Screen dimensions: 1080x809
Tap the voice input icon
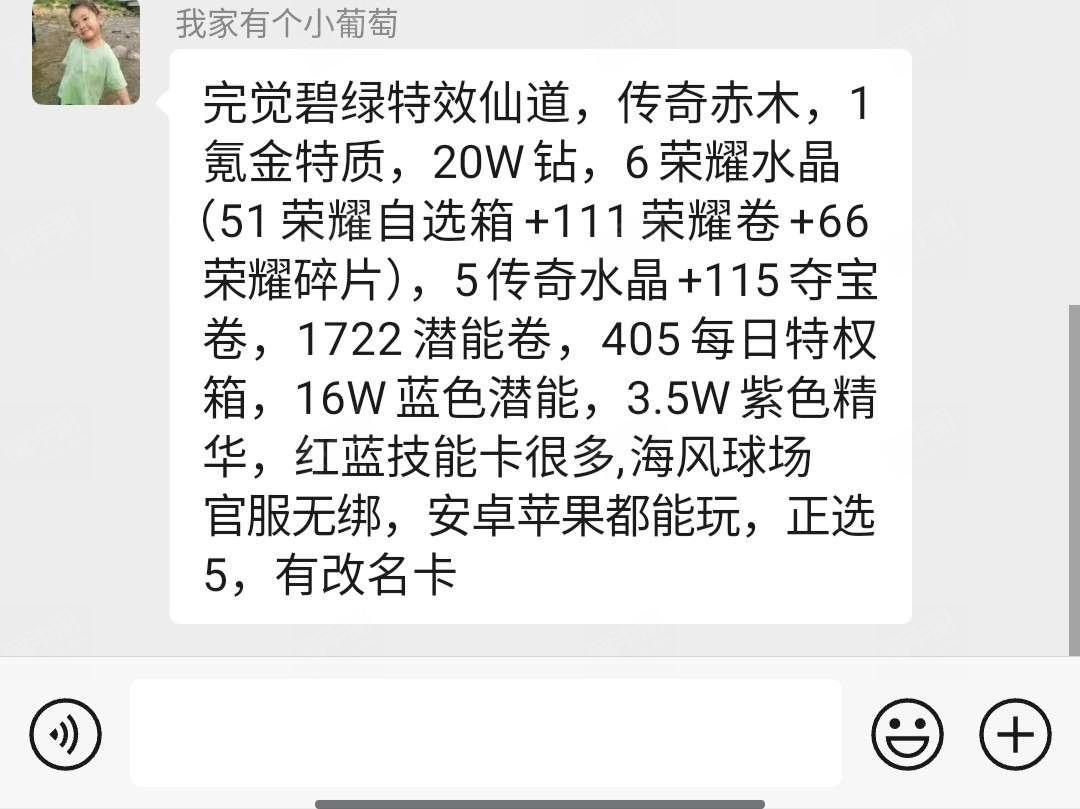click(x=65, y=734)
